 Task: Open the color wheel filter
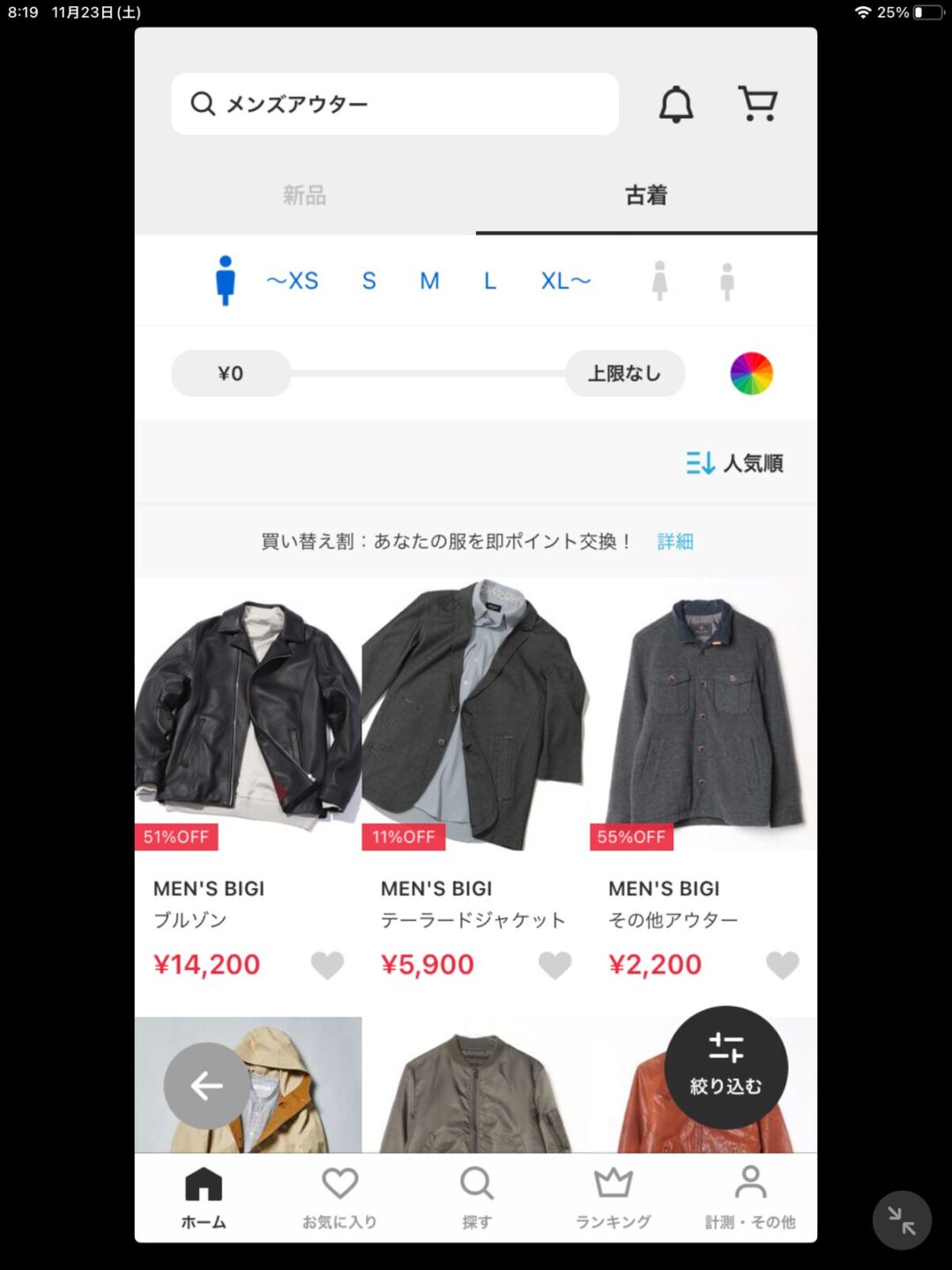pyautogui.click(x=751, y=373)
